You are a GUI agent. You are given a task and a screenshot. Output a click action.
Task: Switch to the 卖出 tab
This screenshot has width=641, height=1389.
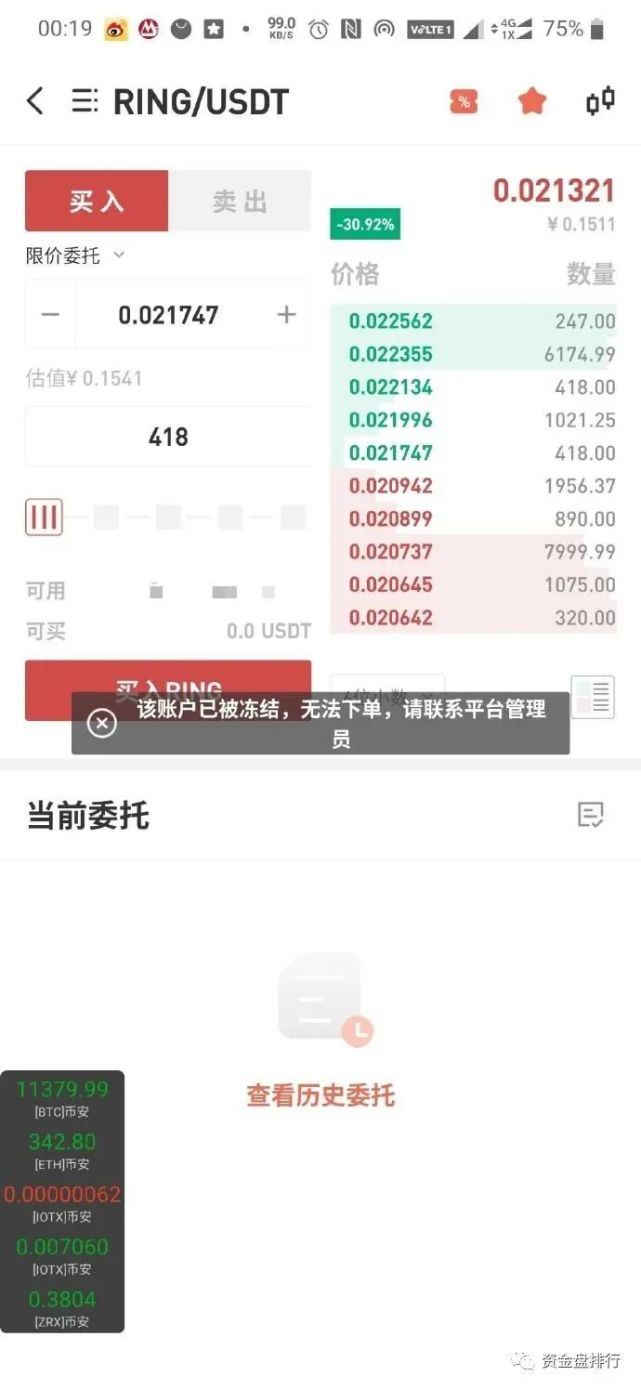pos(240,201)
